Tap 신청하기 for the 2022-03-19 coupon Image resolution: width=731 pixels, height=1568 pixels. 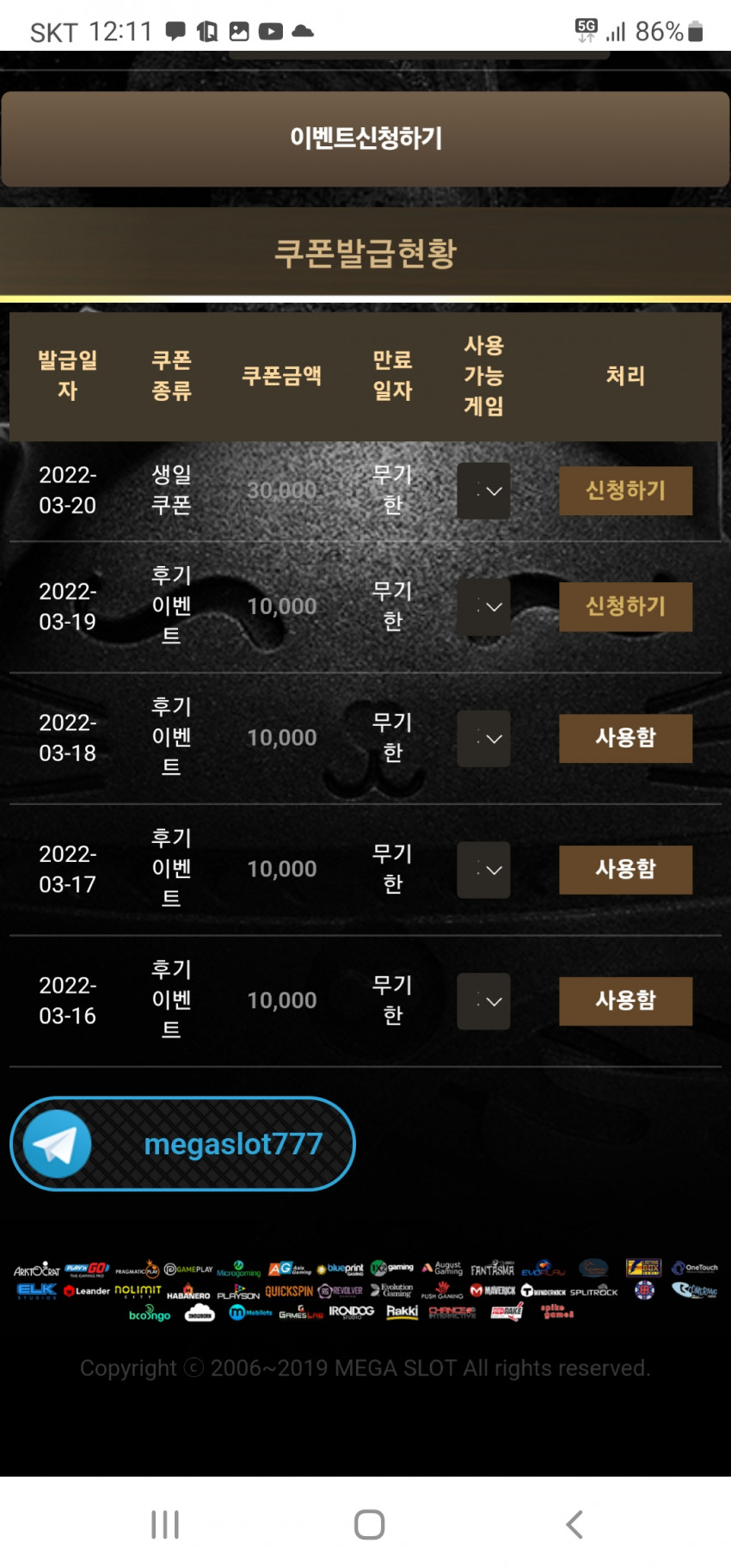(x=625, y=606)
